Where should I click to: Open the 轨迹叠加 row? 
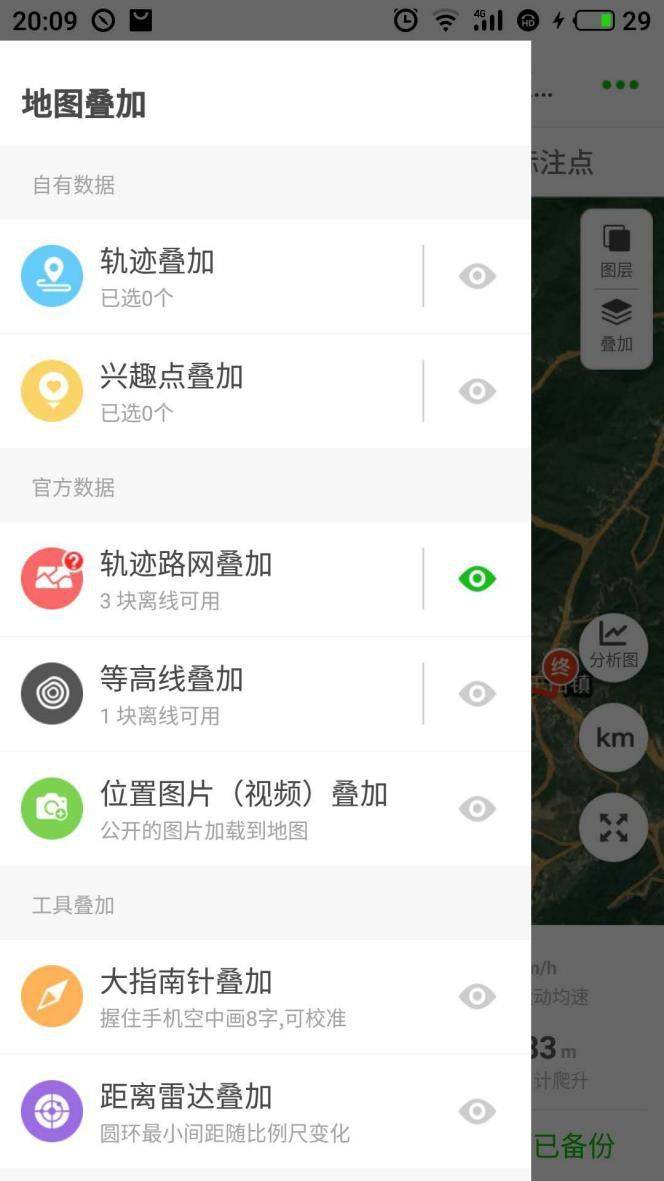click(x=211, y=276)
